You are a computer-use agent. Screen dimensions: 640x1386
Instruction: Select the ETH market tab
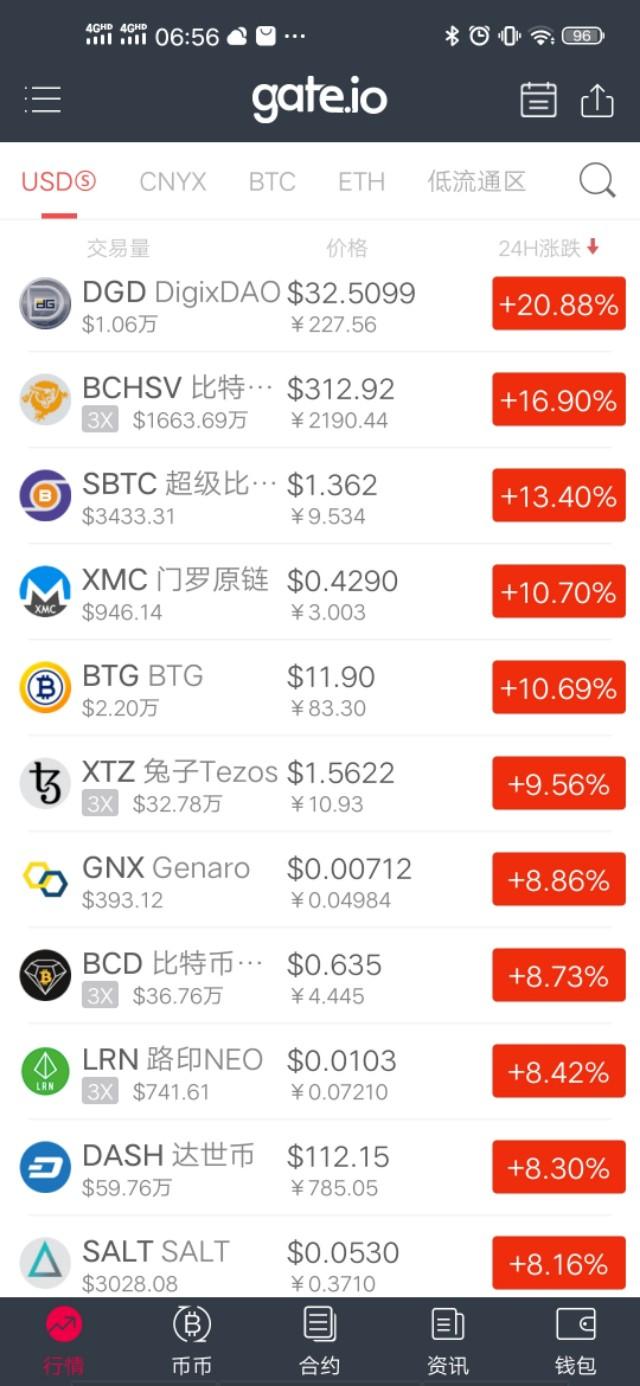(x=361, y=182)
